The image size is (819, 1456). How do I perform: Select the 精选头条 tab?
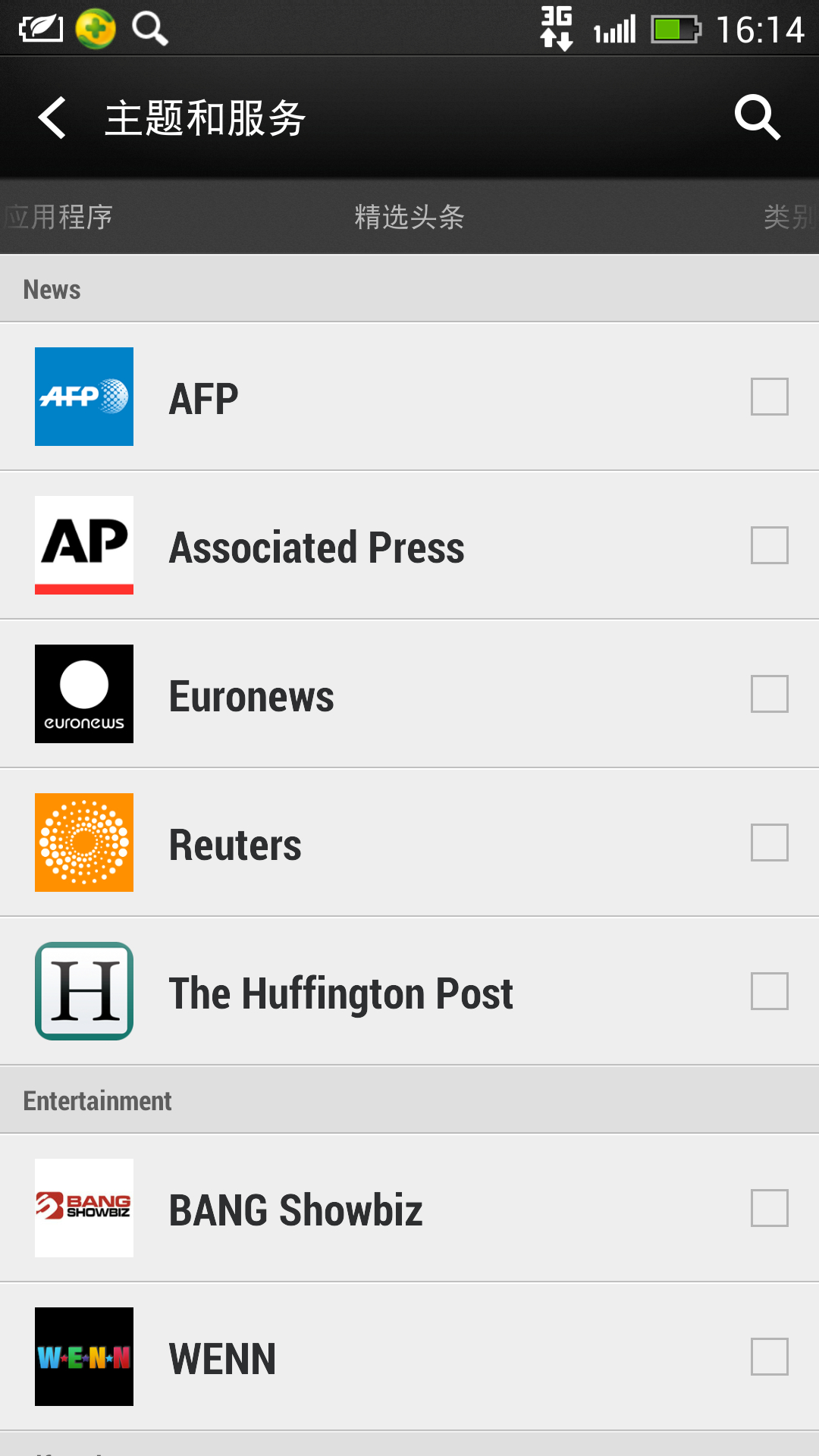(409, 218)
